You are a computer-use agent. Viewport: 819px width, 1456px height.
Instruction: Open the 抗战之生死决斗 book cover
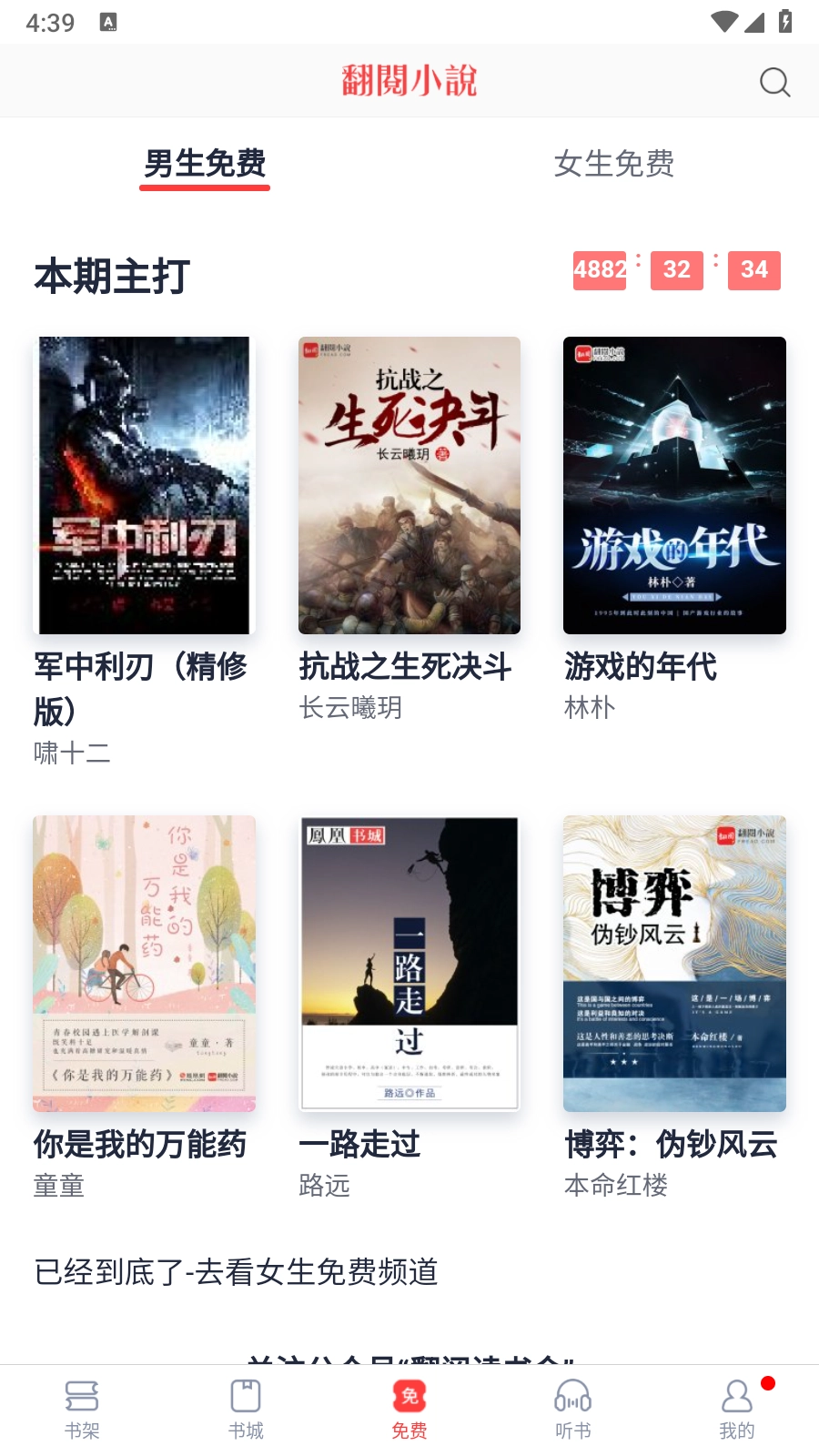(409, 485)
